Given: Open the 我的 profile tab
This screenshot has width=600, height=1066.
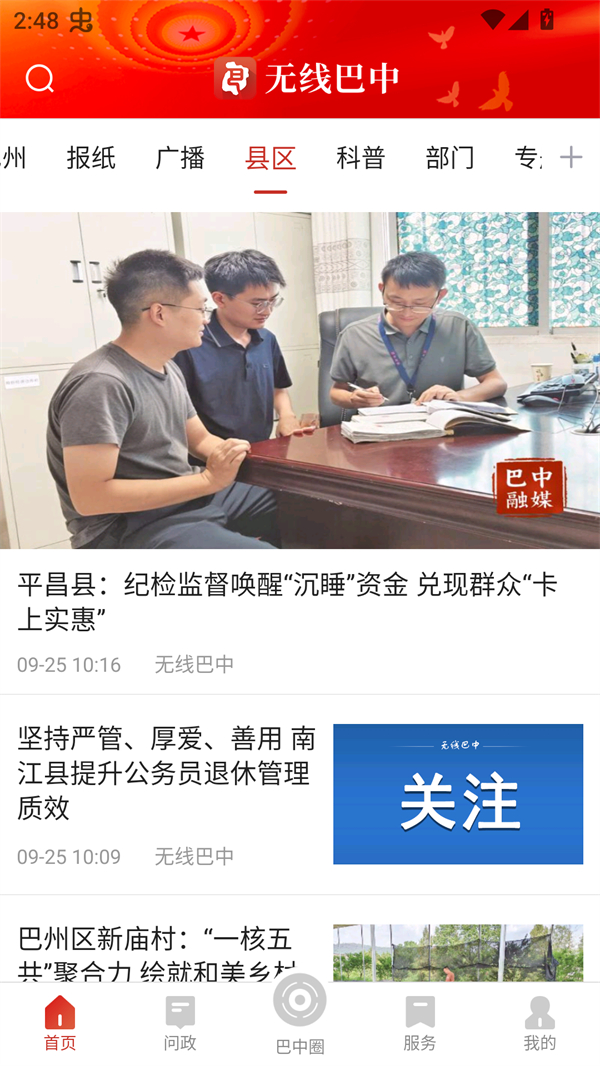Looking at the screenshot, I should coord(539,1023).
